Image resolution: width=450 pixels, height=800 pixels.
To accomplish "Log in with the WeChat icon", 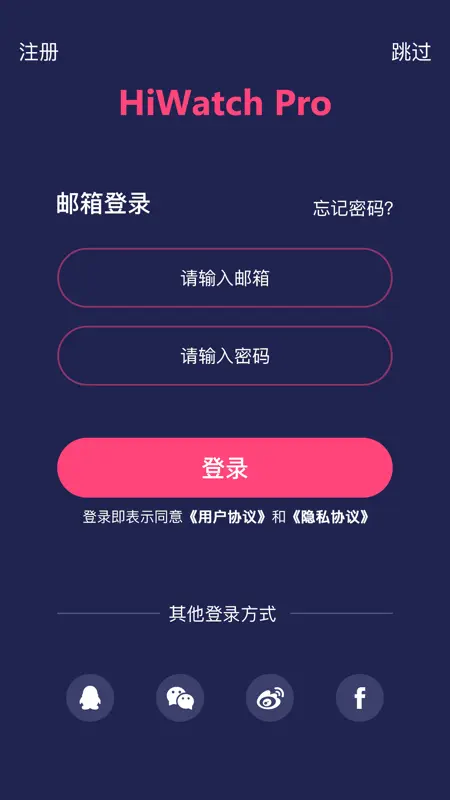I will (x=180, y=697).
